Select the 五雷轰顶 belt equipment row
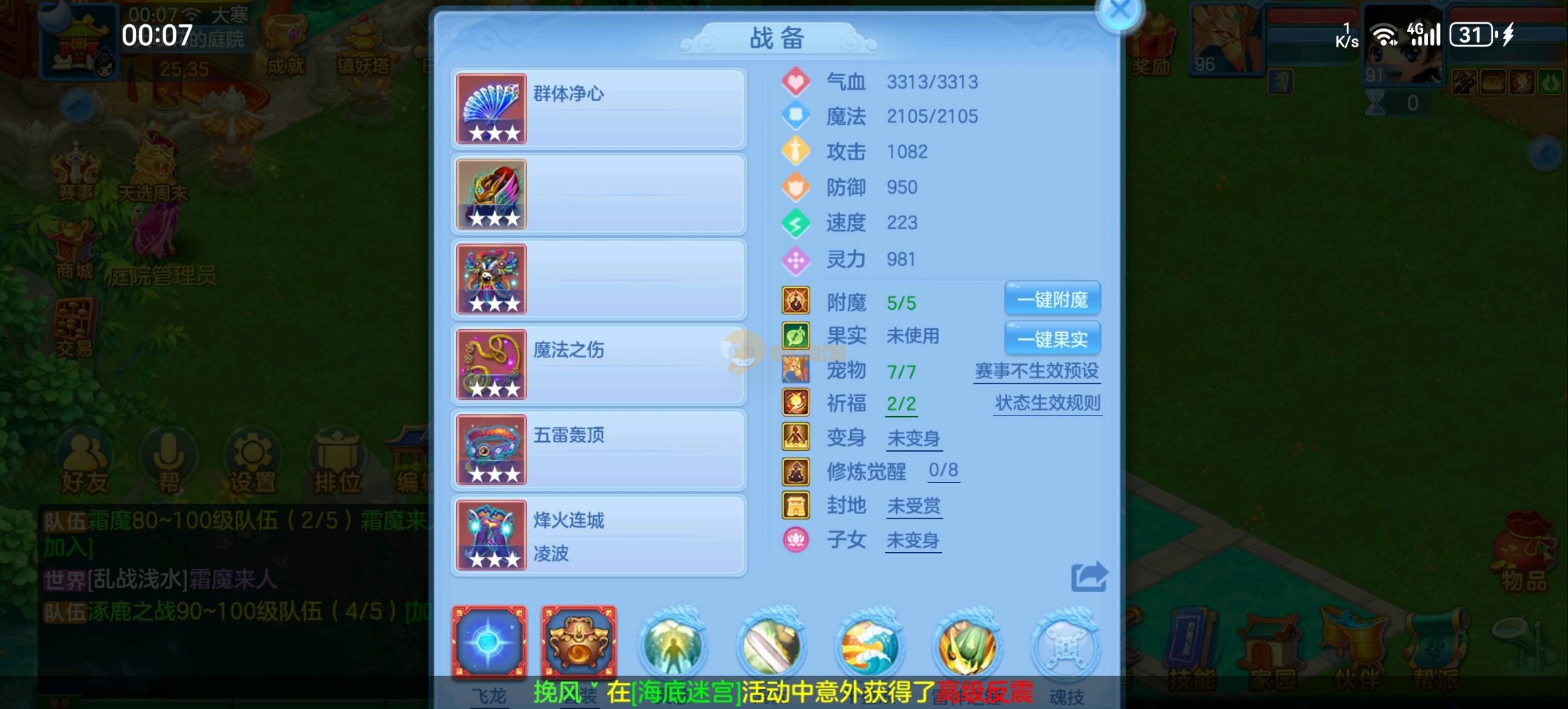 click(598, 450)
